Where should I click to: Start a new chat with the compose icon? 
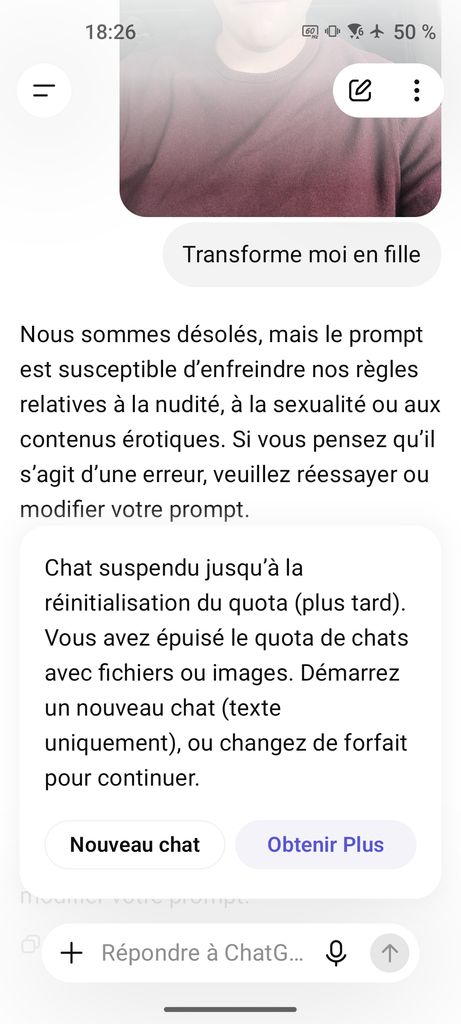click(x=360, y=90)
